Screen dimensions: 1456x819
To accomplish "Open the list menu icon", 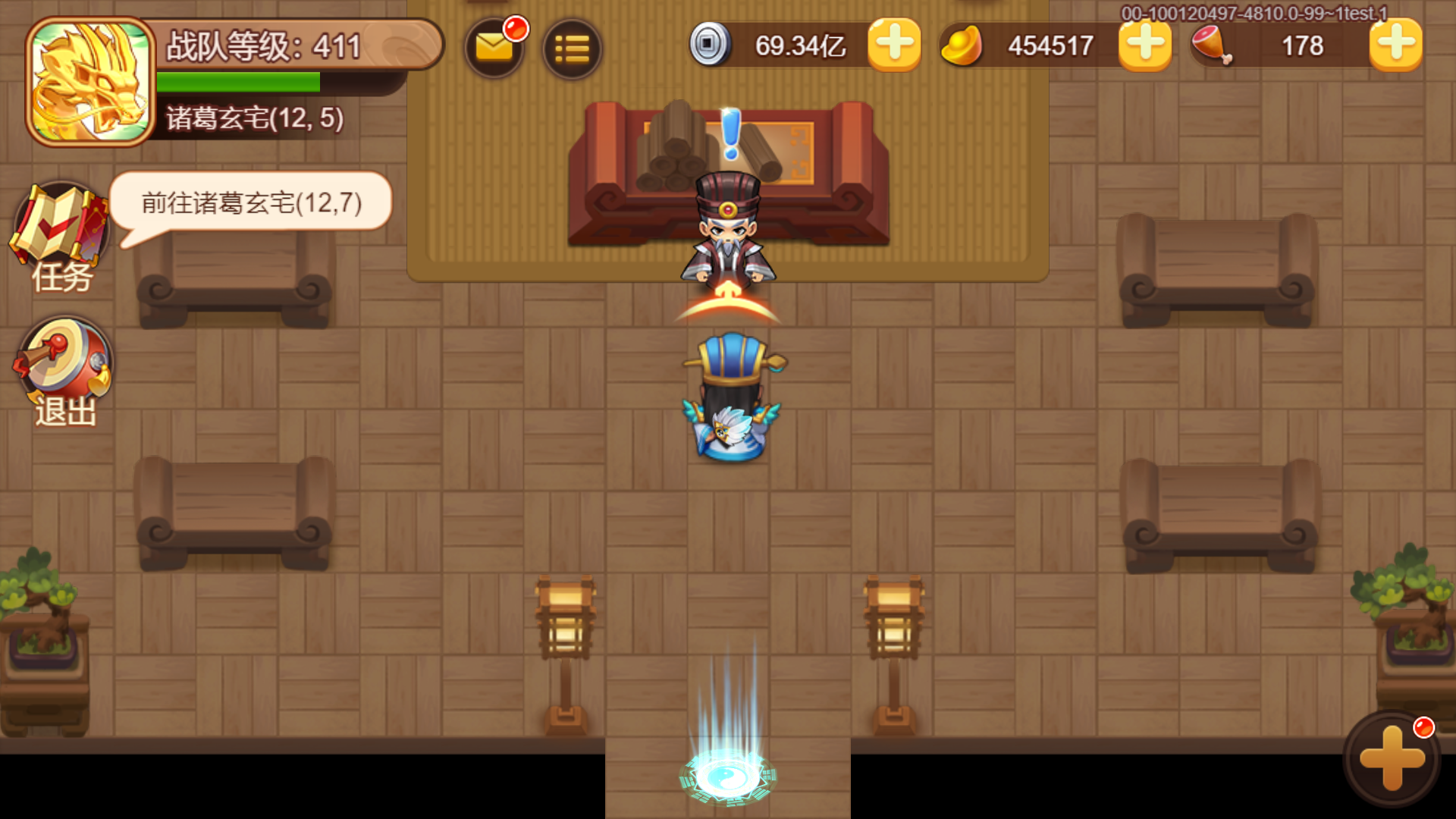I will coord(572,50).
